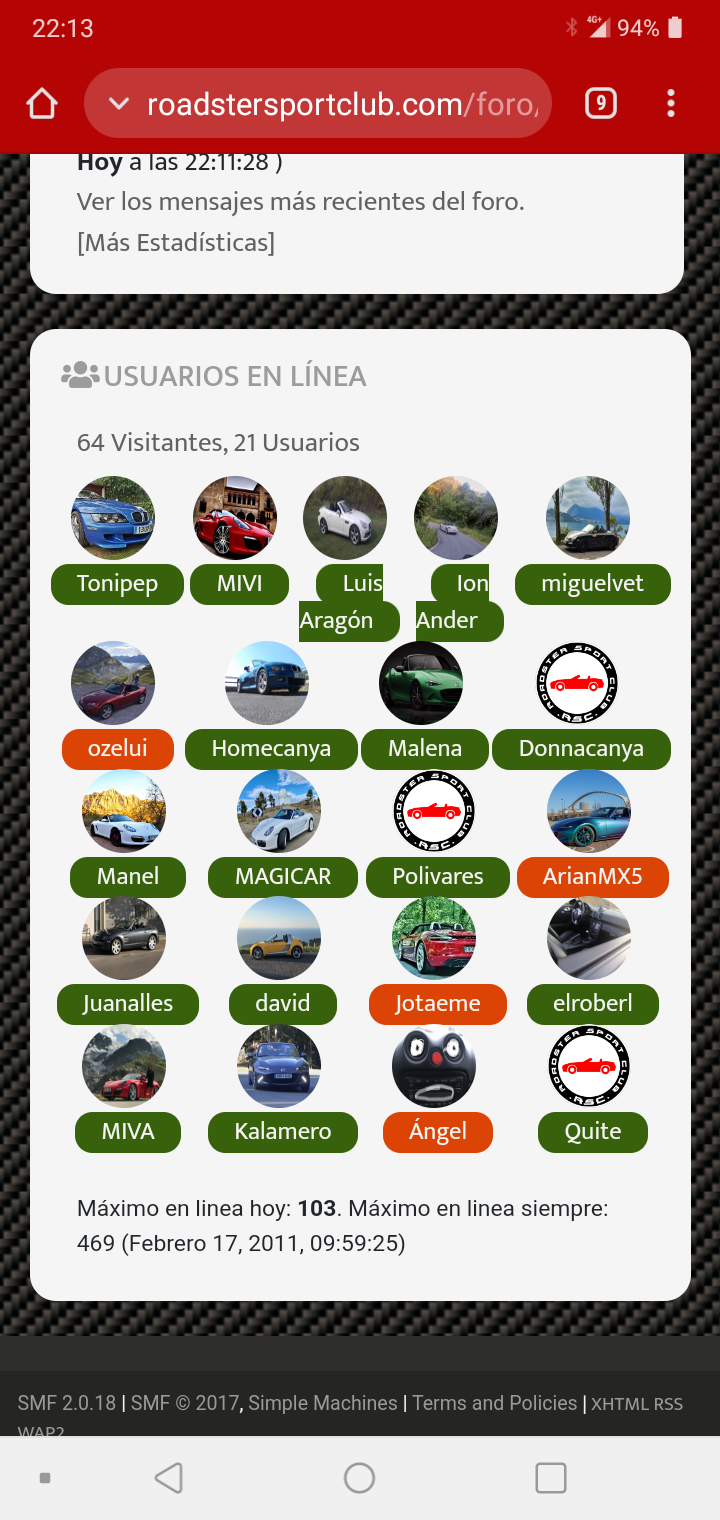View Kalamero's profile page
The width and height of the screenshot is (720, 1520).
(283, 1132)
